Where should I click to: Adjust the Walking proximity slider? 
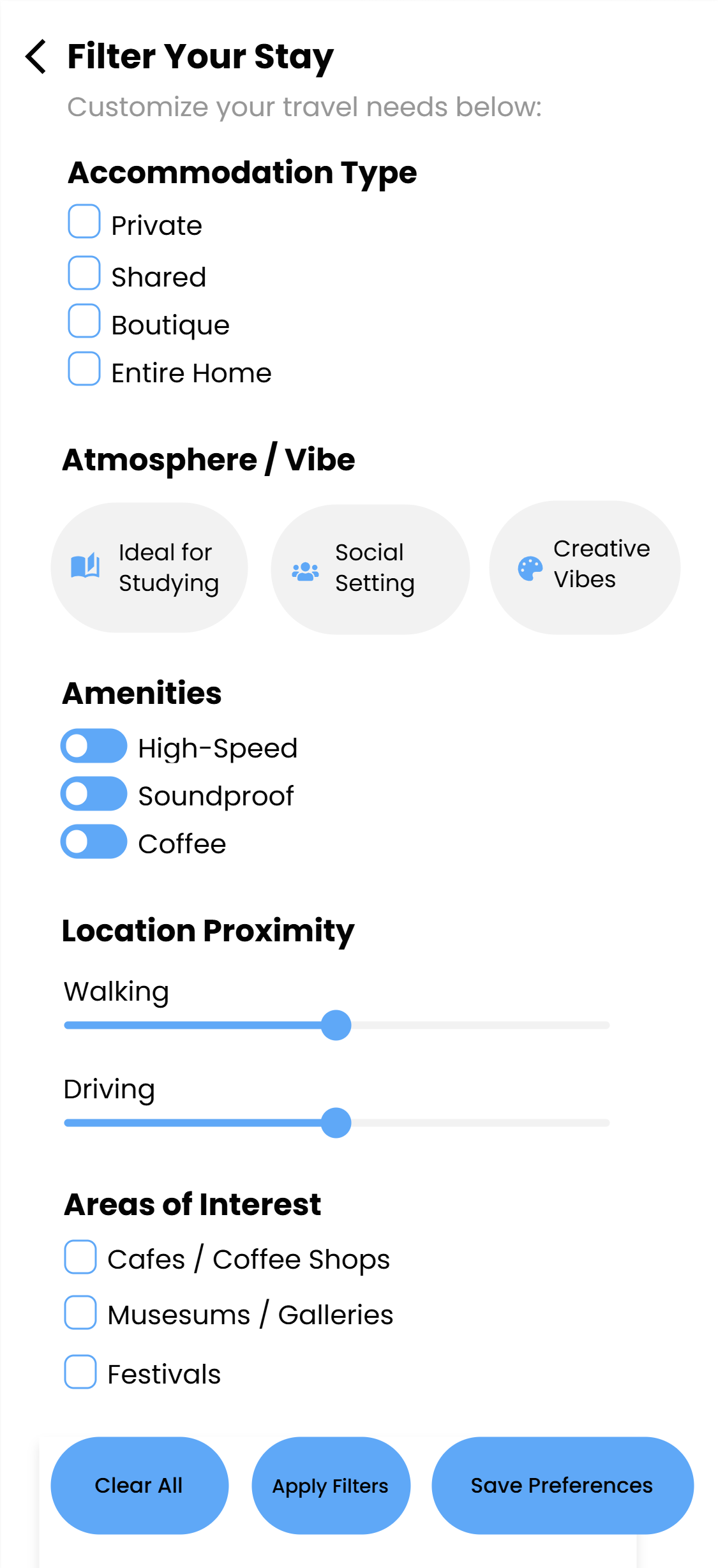pos(336,1024)
